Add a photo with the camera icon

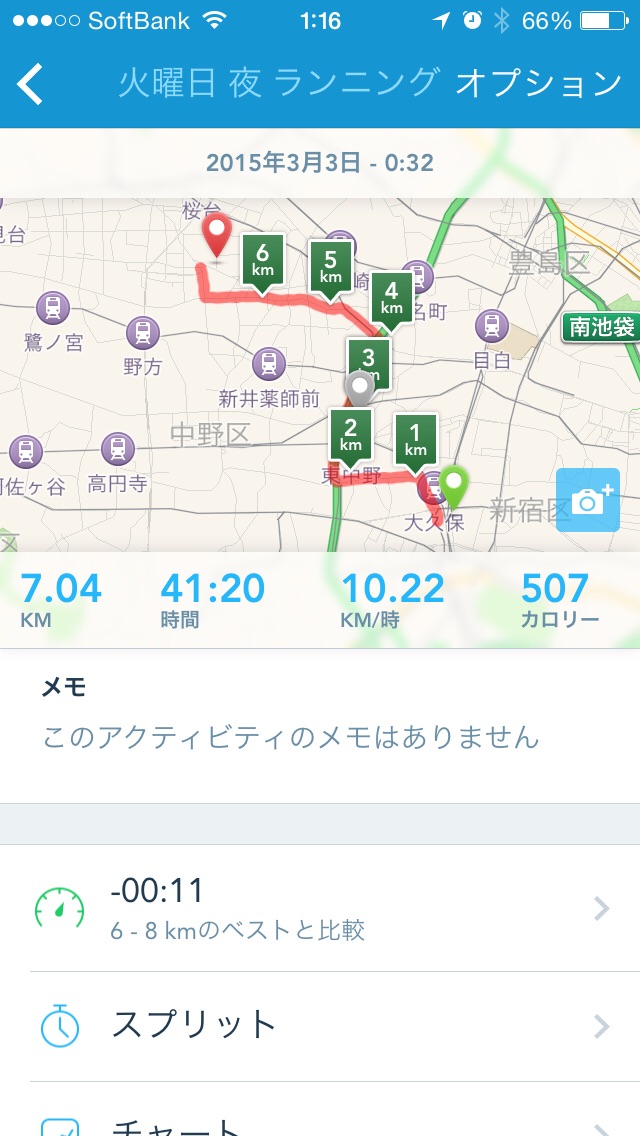587,499
